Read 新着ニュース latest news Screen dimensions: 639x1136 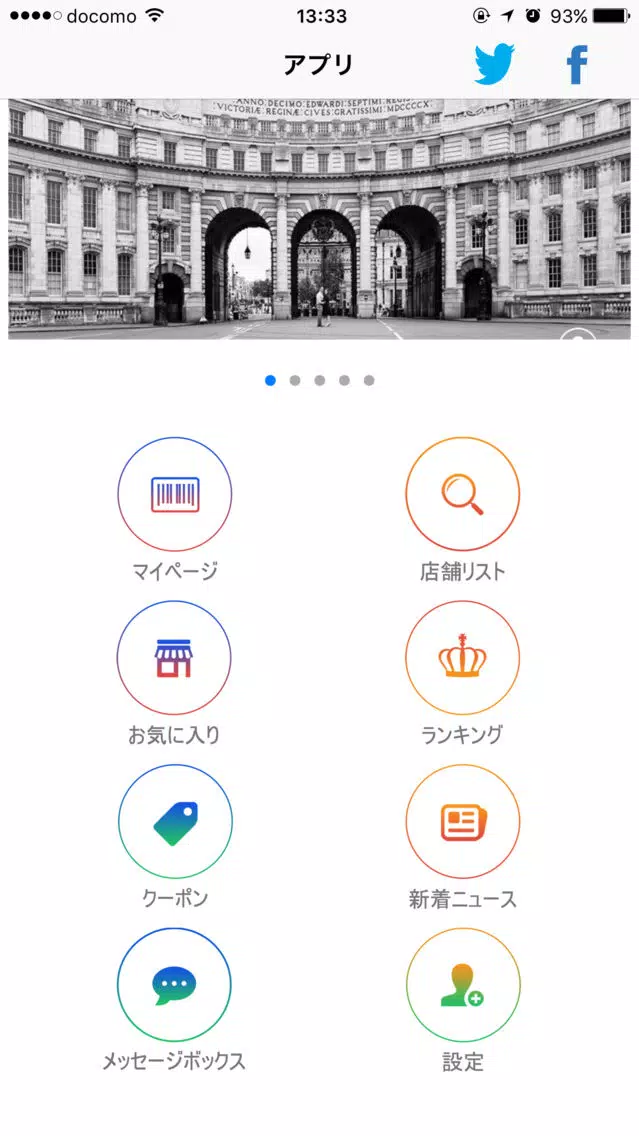click(x=462, y=822)
